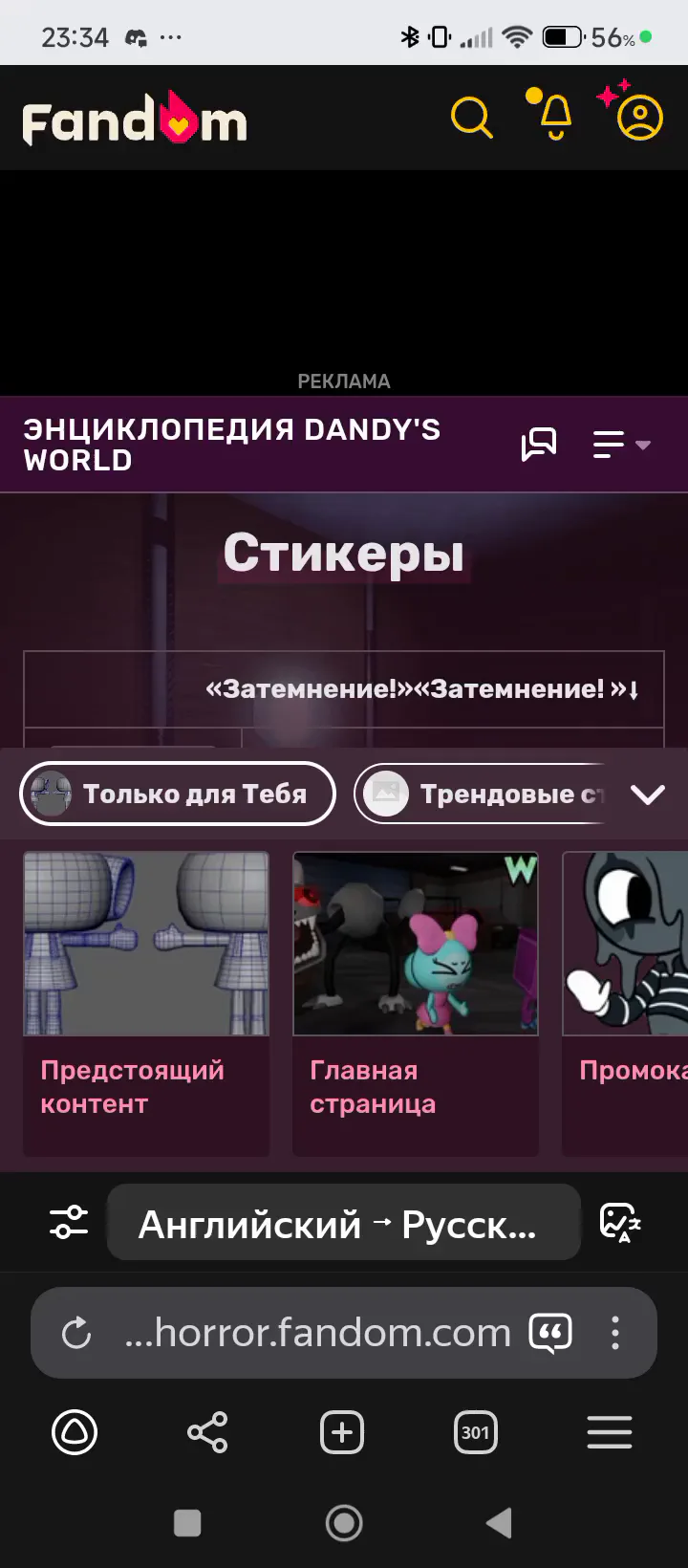Tap the horror.fandom.com address bar

tap(317, 1333)
